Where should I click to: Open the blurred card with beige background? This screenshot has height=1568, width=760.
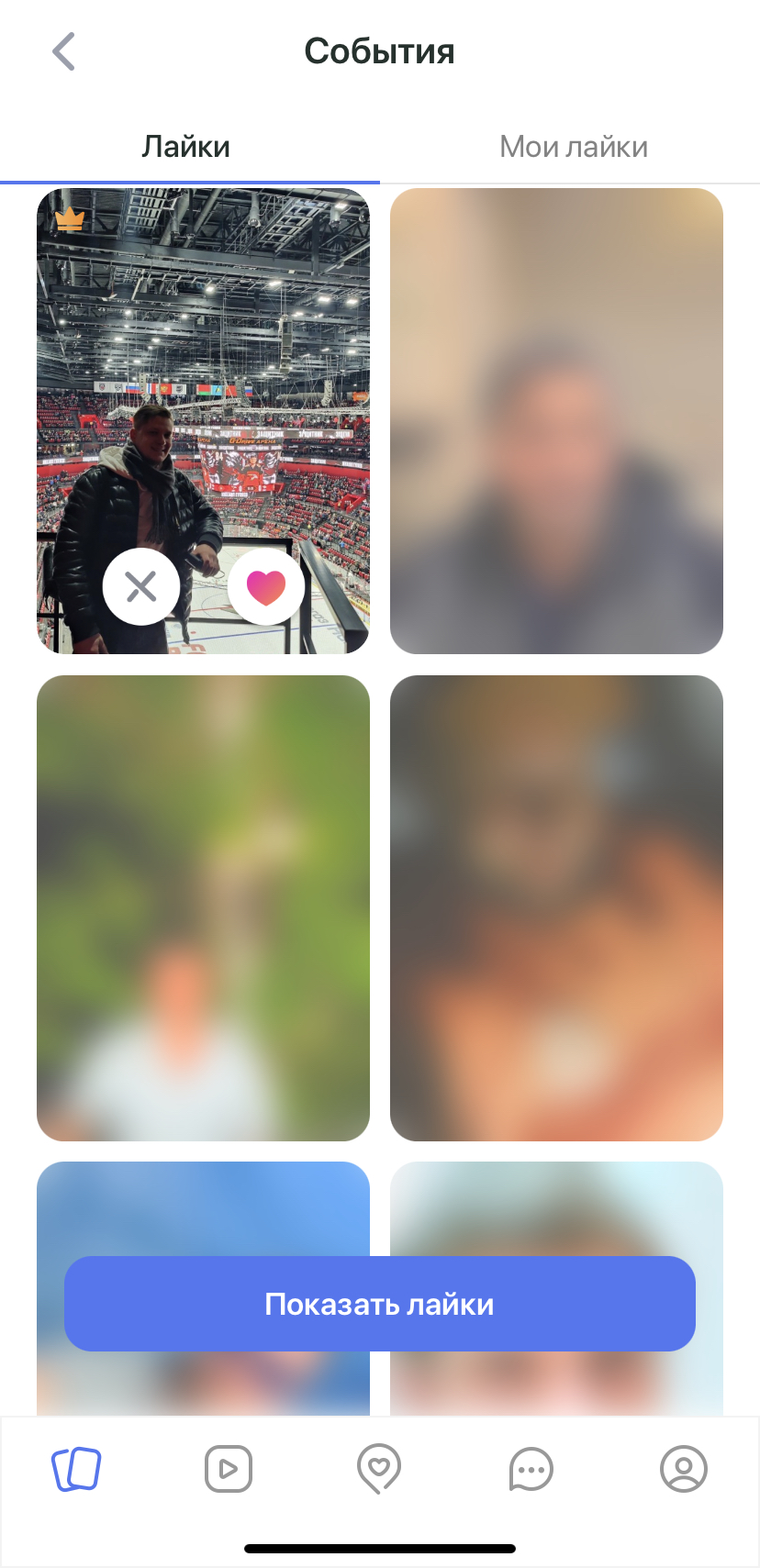click(556, 420)
